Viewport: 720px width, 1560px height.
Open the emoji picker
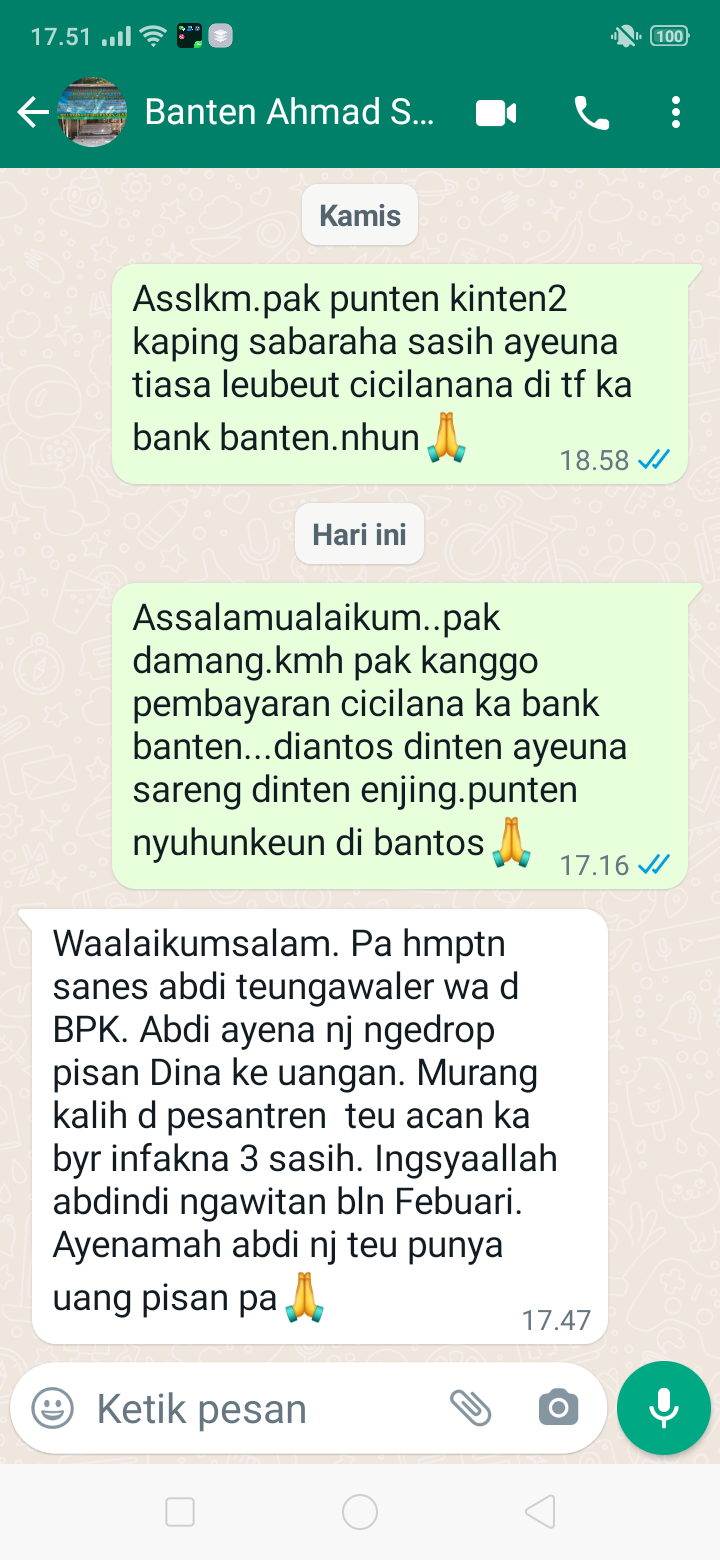coord(52,1408)
